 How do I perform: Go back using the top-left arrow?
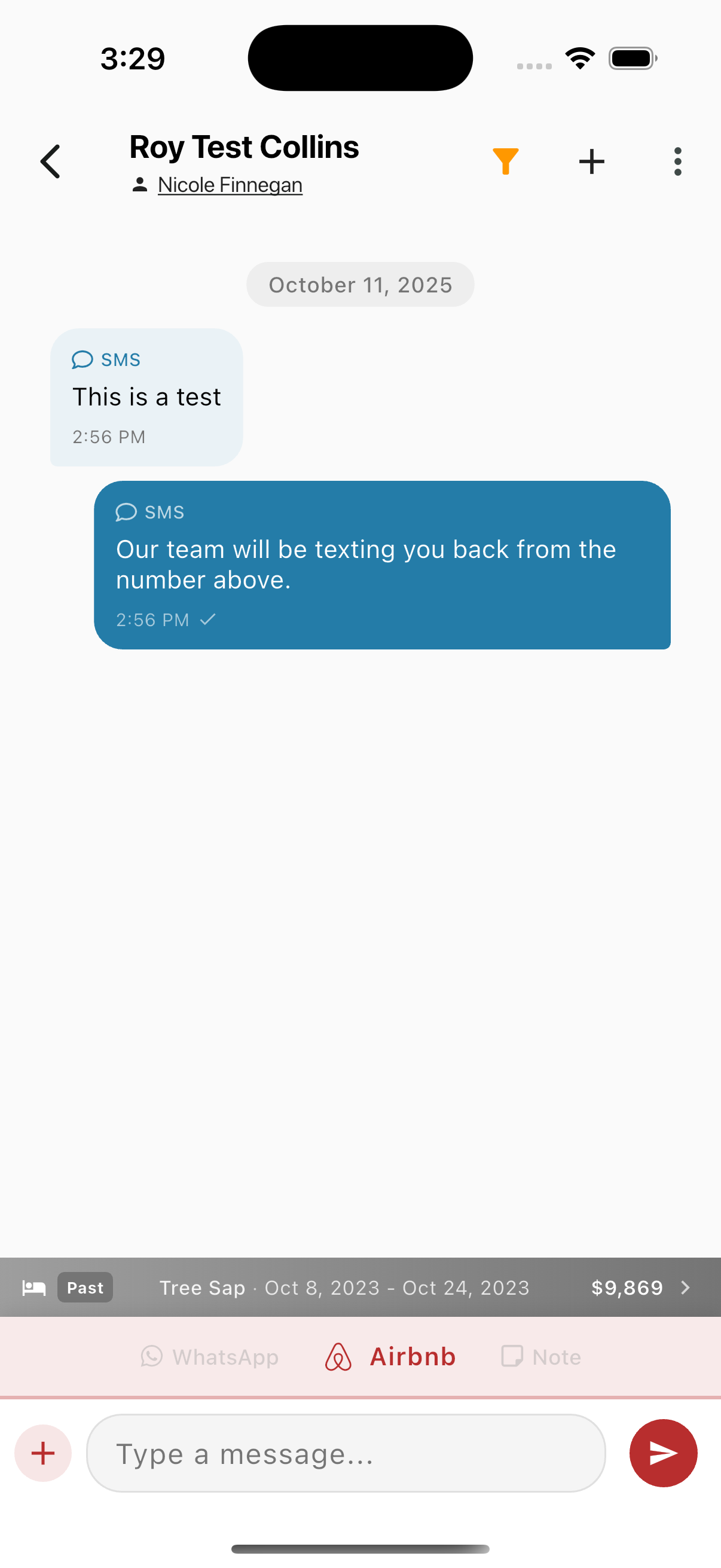click(50, 161)
